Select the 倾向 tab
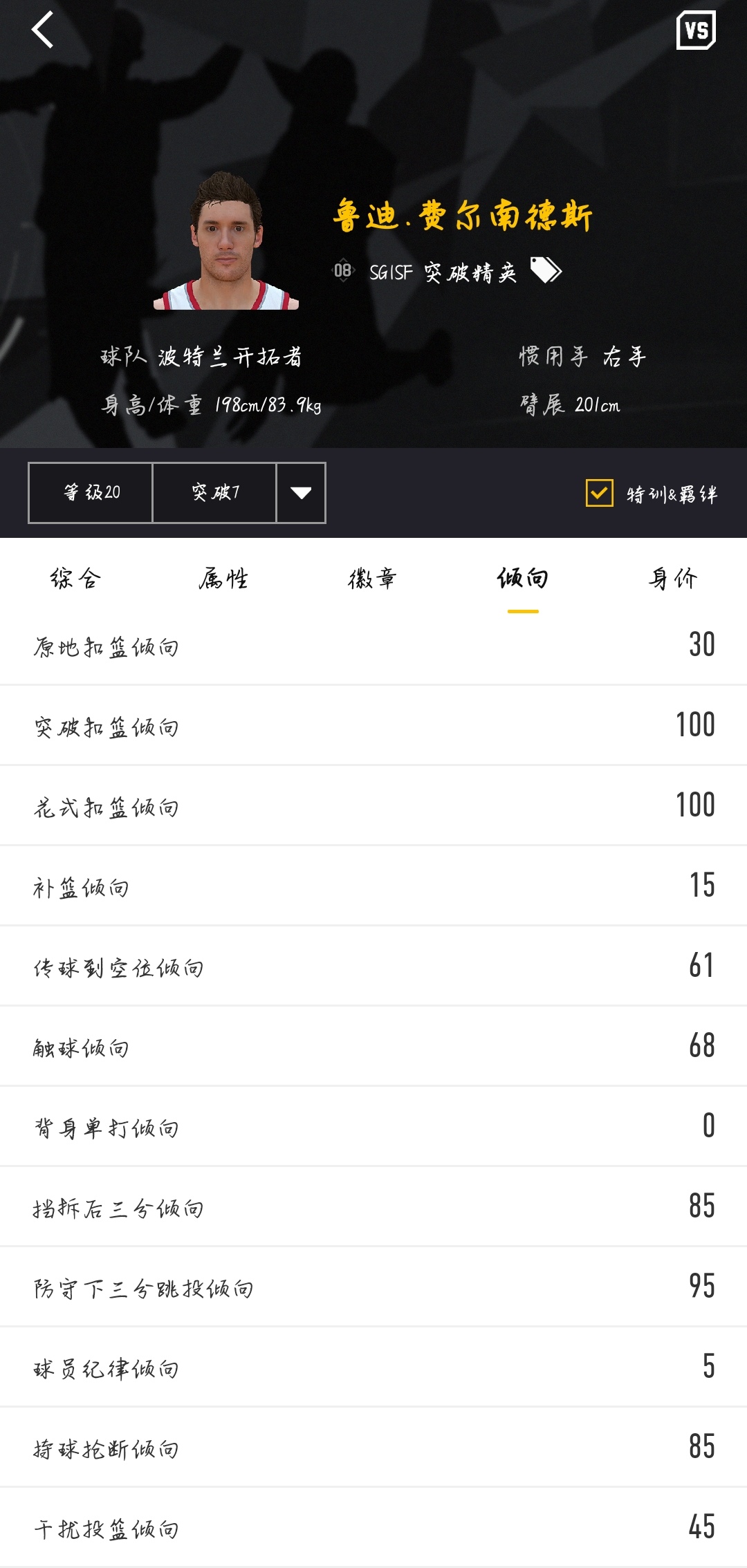Viewport: 747px width, 1568px height. click(522, 578)
